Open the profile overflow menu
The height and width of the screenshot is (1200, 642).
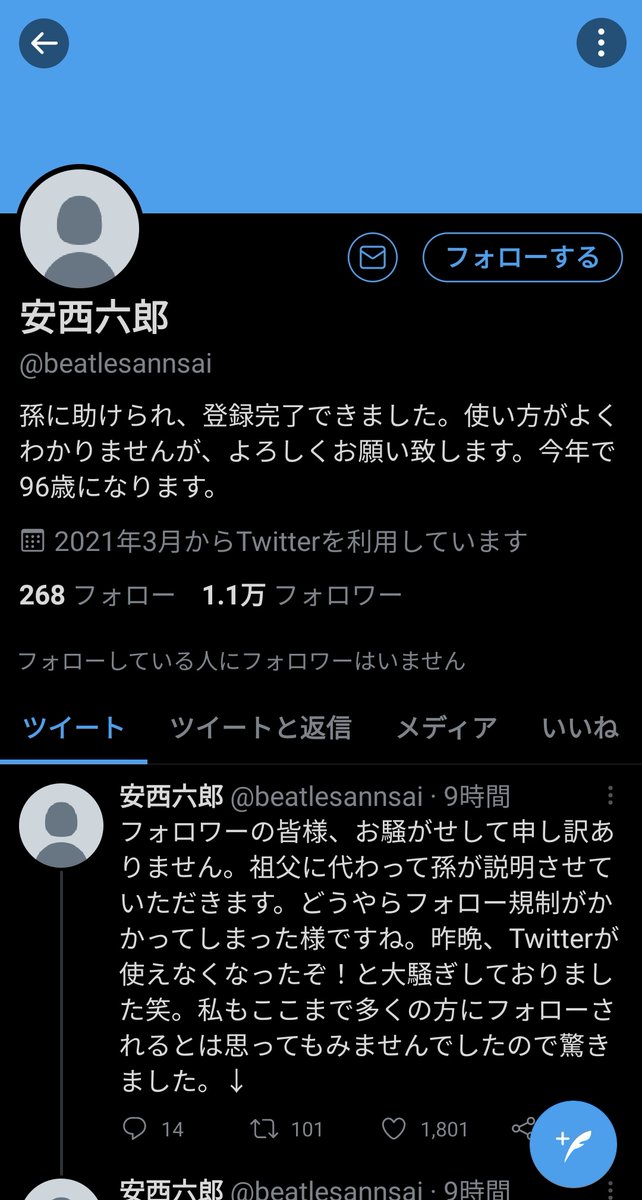click(x=600, y=43)
